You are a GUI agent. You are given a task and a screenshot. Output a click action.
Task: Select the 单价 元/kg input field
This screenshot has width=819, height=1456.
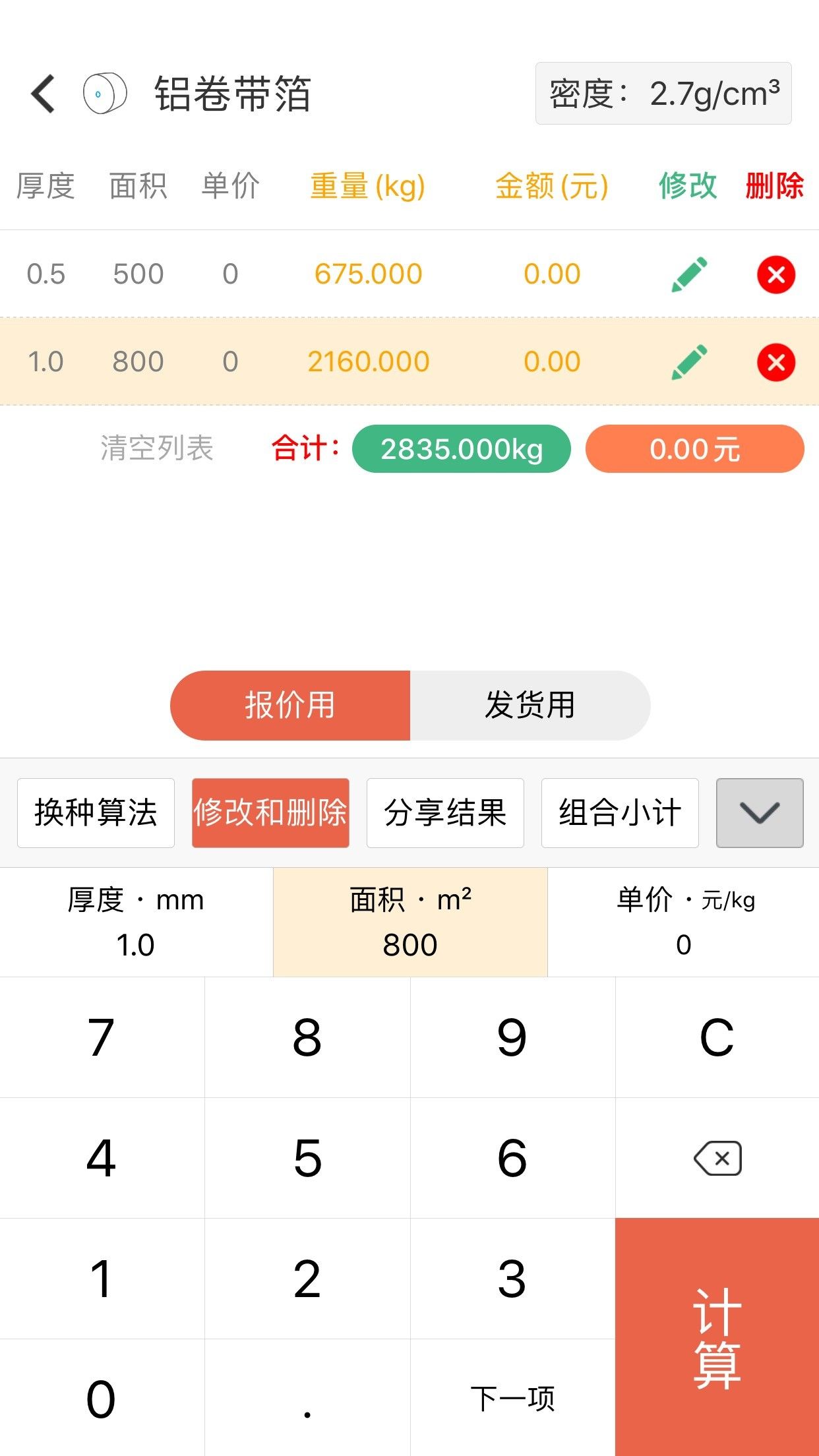(684, 922)
